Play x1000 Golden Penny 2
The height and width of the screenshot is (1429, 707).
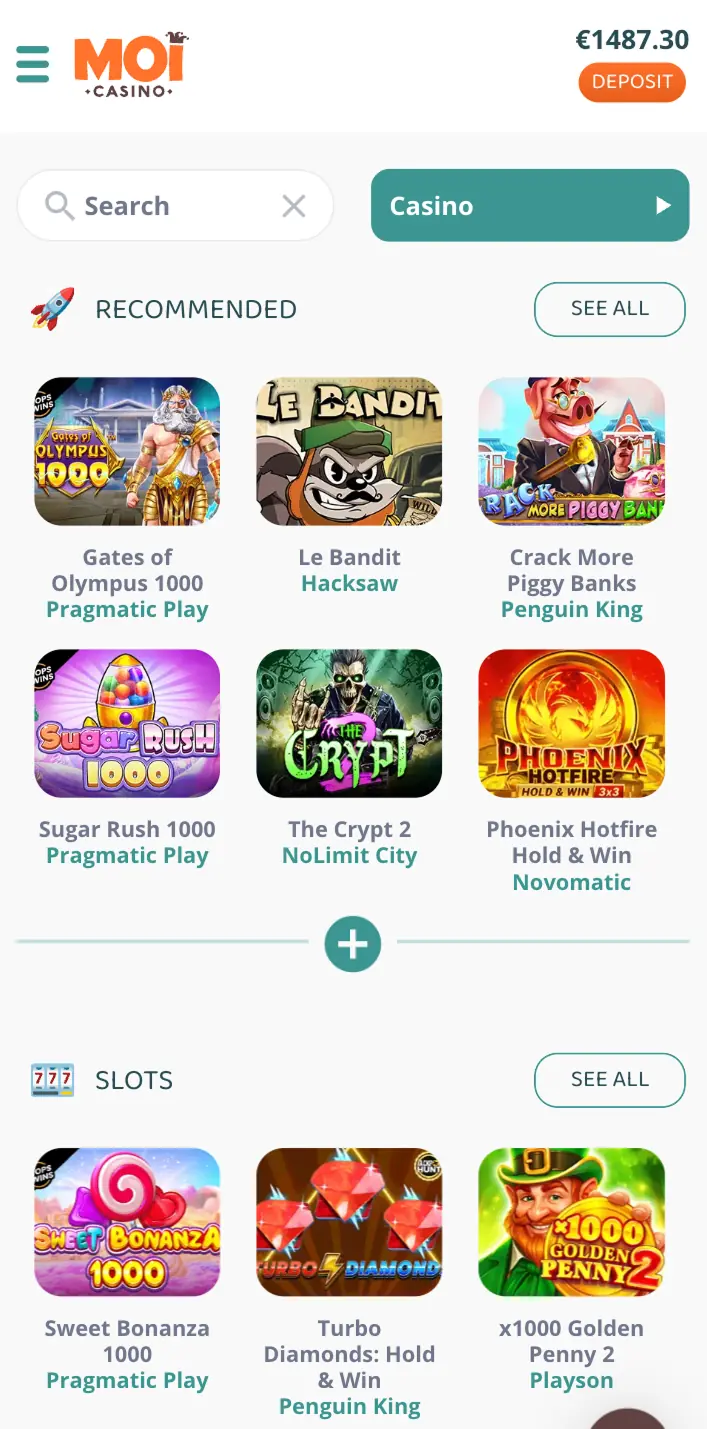pyautogui.click(x=571, y=1222)
